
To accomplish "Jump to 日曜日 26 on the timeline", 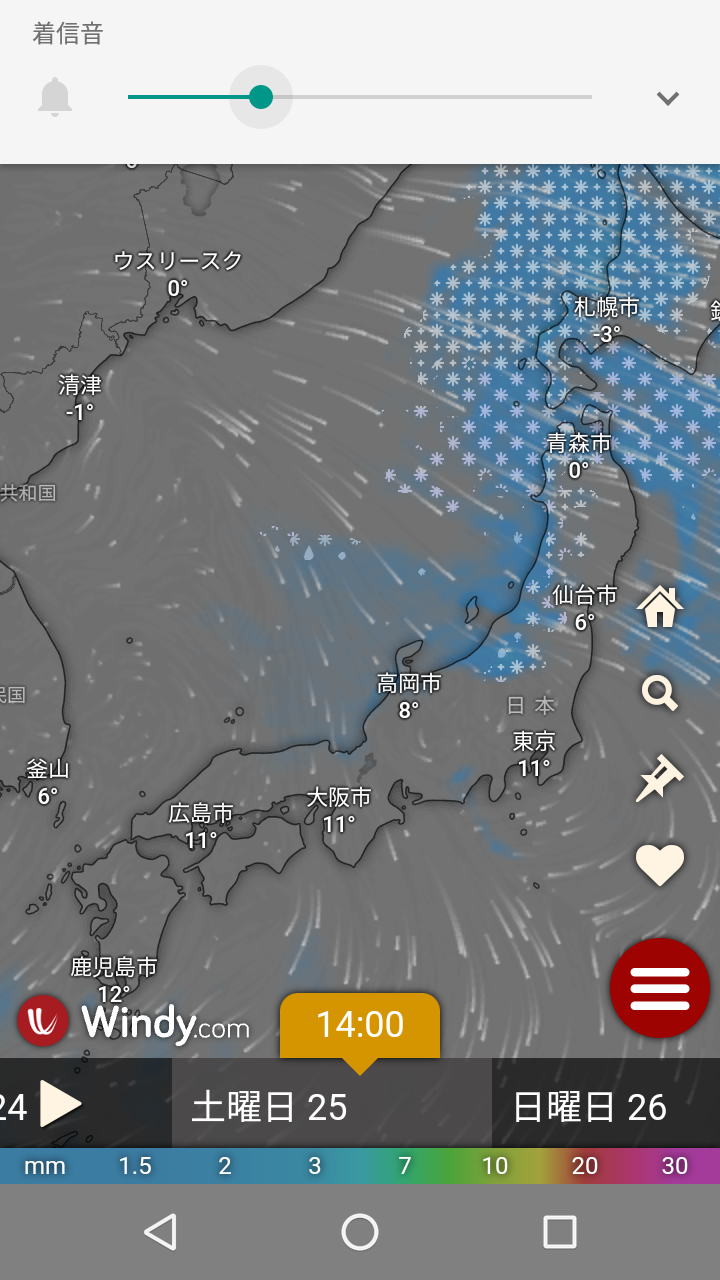I will coord(589,1107).
